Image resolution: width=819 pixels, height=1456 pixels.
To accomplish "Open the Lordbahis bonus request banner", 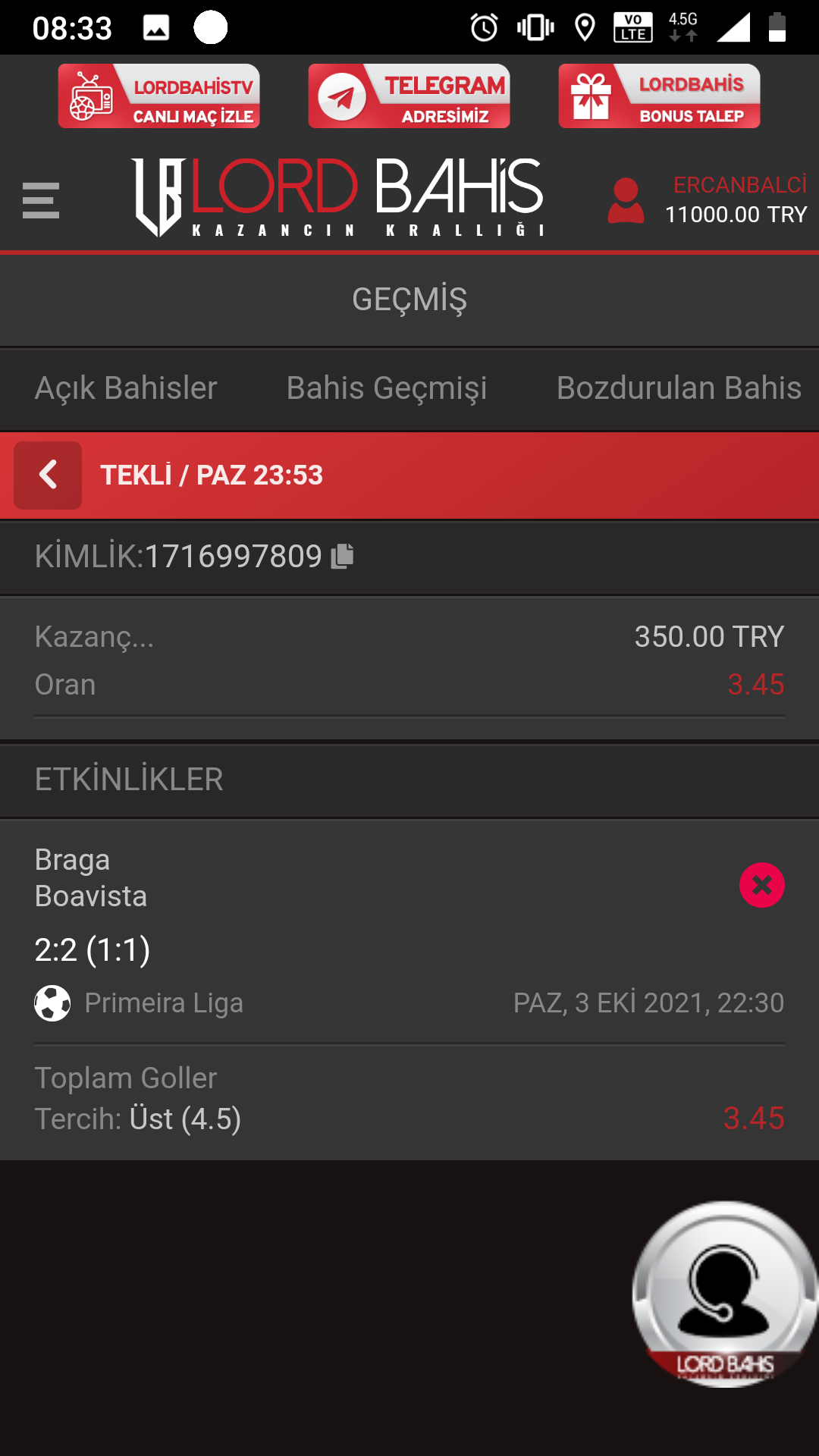I will [659, 96].
